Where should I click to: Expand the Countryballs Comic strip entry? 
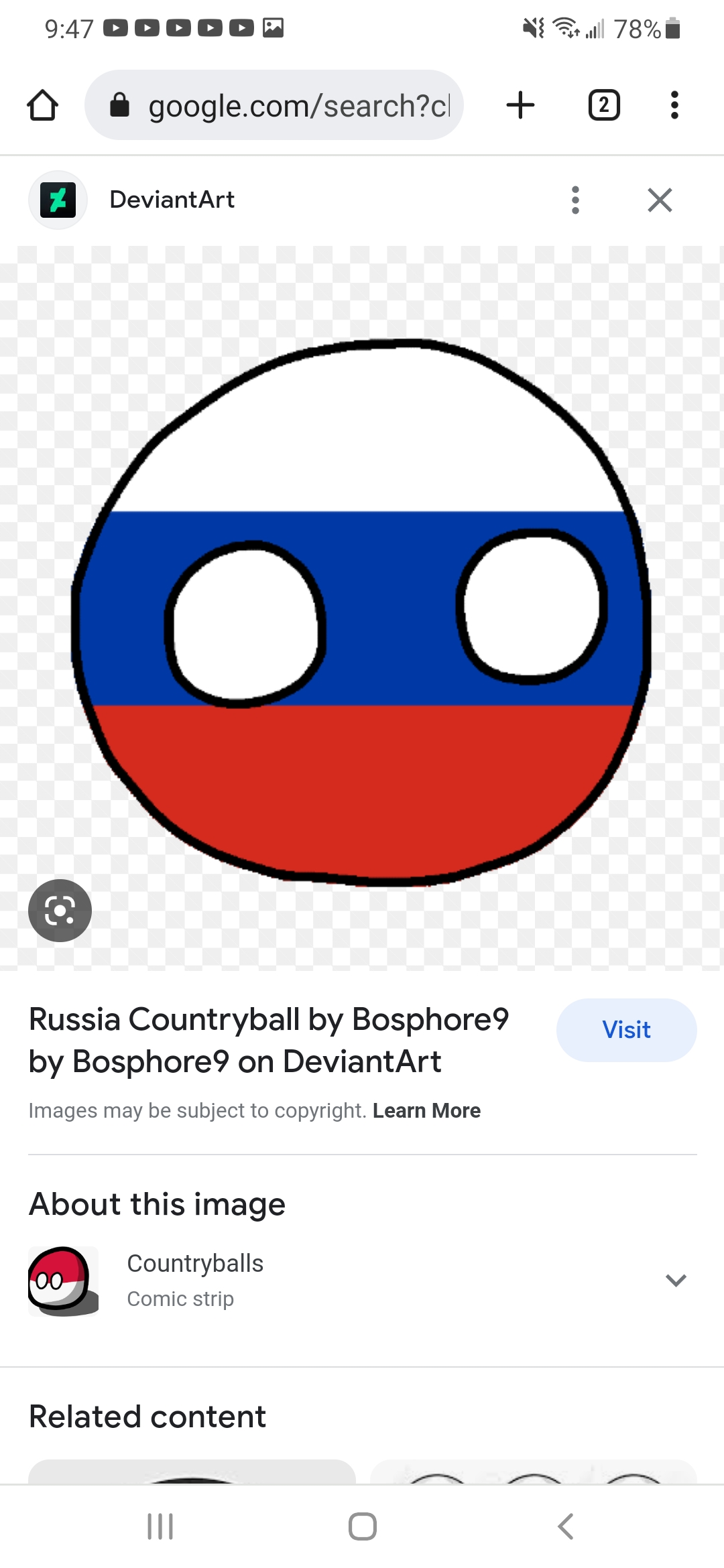point(362,1281)
